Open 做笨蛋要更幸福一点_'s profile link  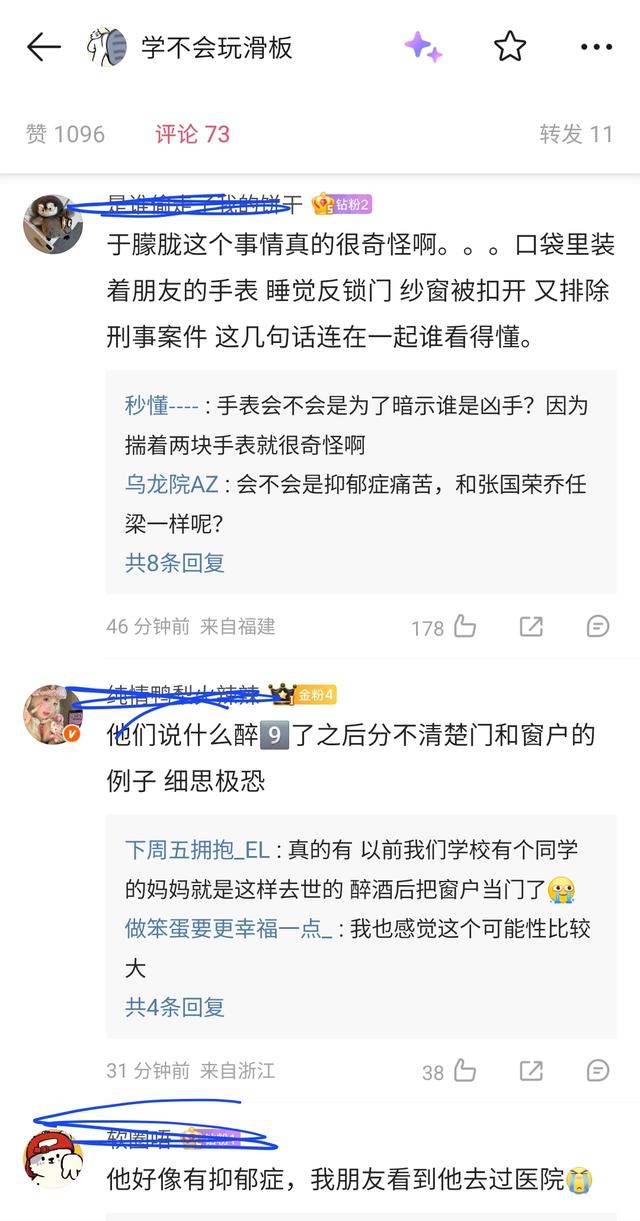pyautogui.click(x=228, y=929)
